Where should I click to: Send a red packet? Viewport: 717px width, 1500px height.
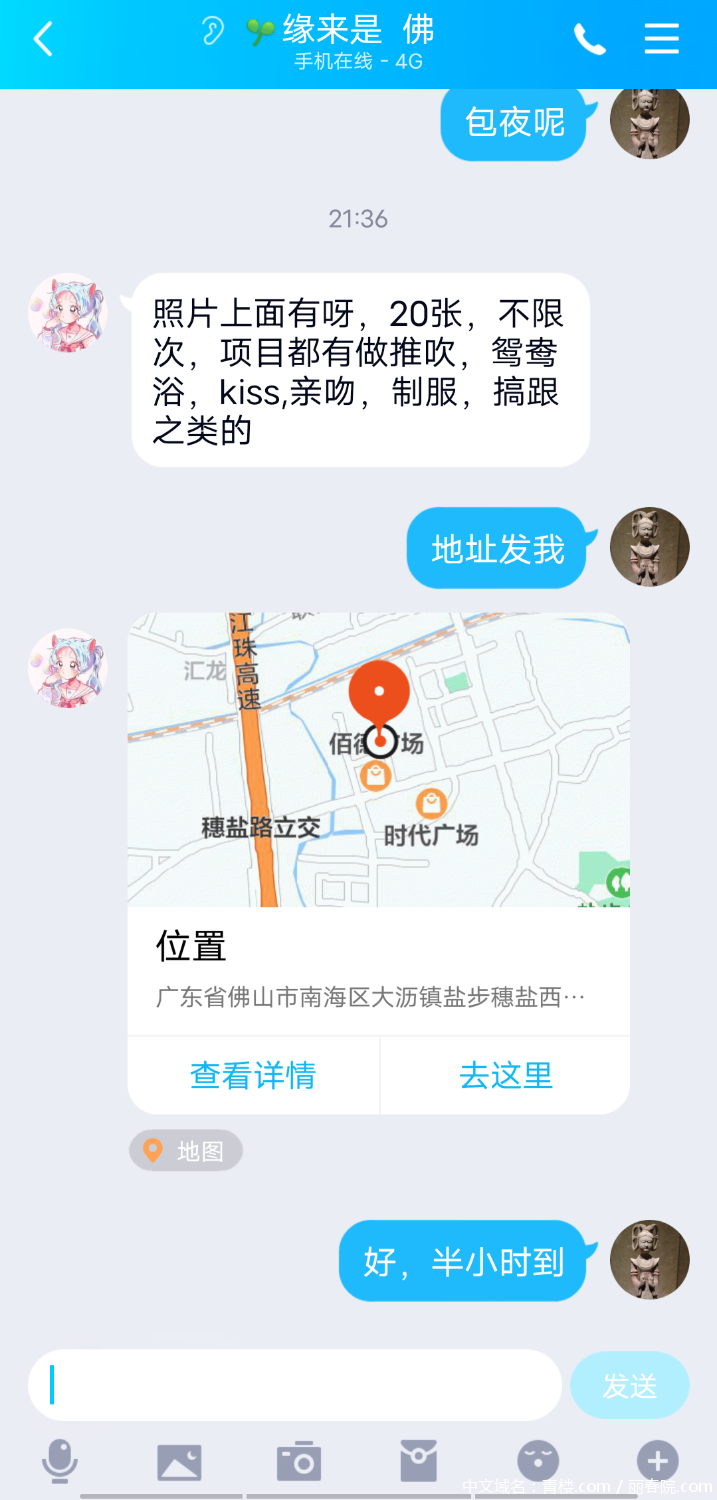(418, 1461)
